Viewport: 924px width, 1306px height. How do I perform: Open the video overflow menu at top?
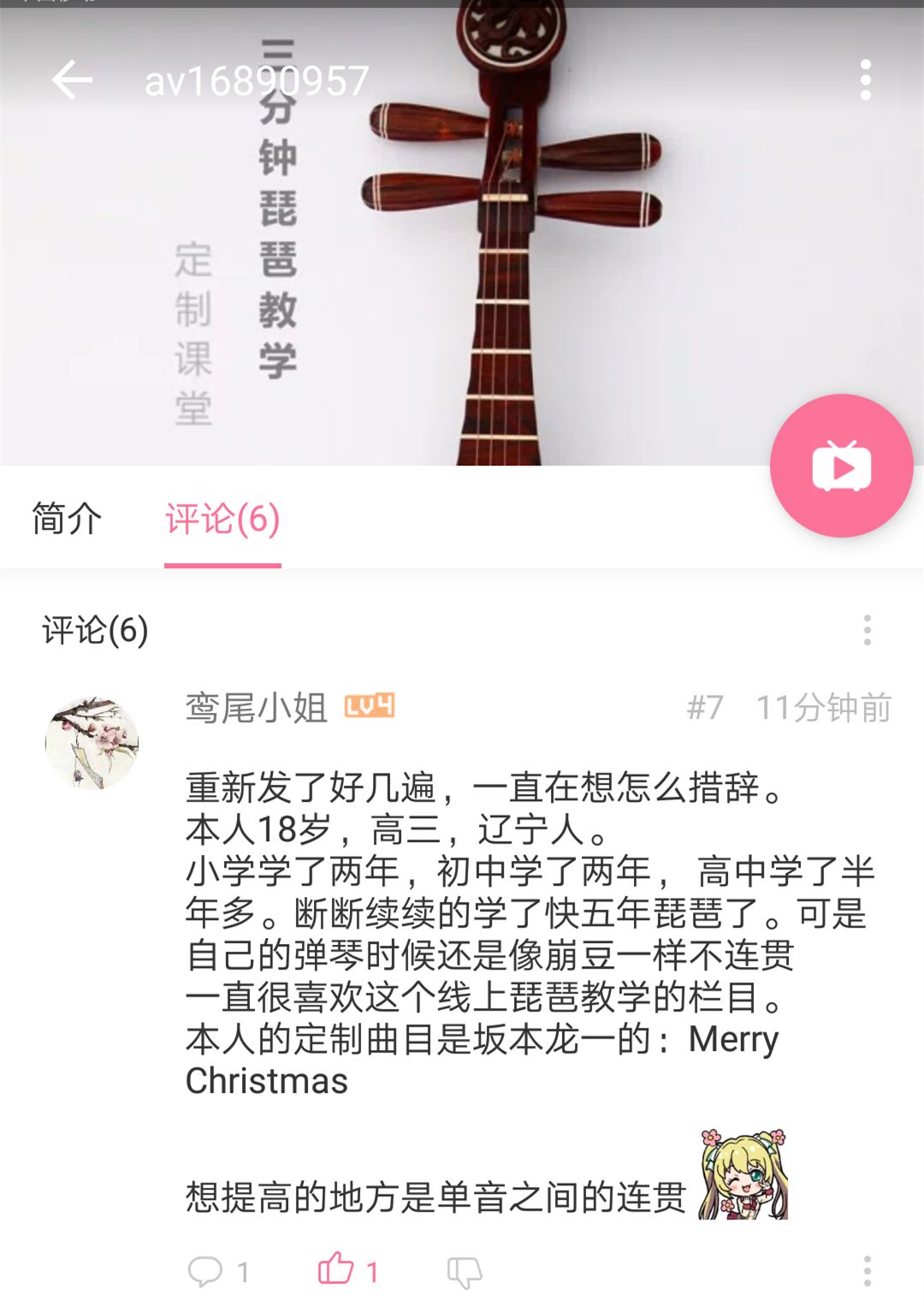coord(866,80)
